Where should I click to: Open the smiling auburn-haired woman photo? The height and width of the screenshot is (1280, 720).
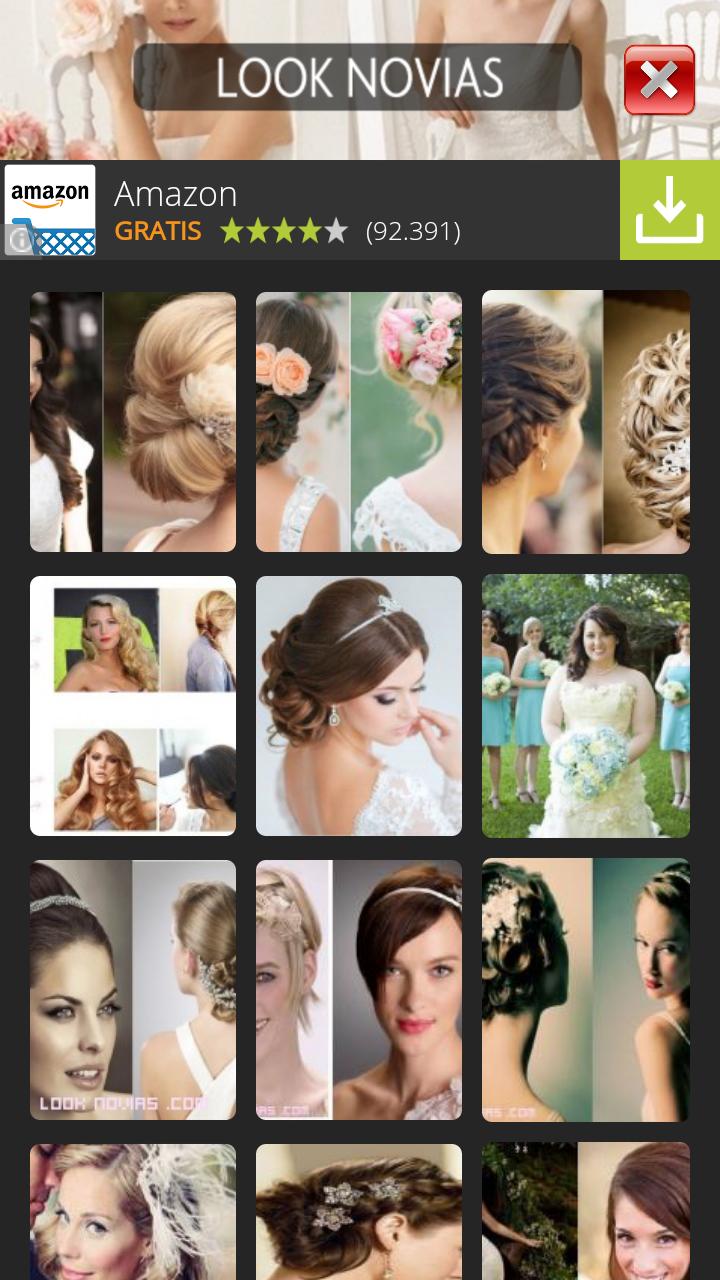pyautogui.click(x=586, y=1212)
